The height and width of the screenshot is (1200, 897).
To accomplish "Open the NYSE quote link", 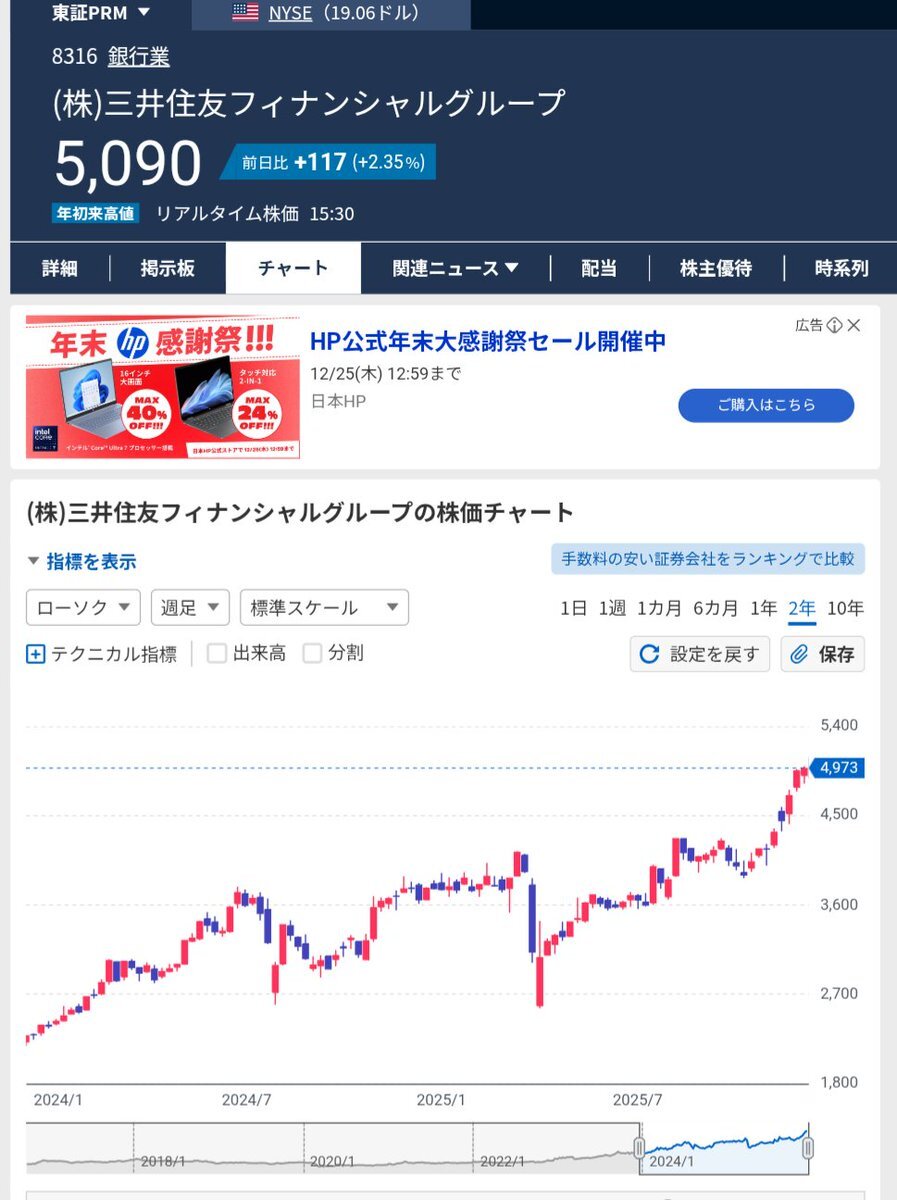I will (x=290, y=13).
